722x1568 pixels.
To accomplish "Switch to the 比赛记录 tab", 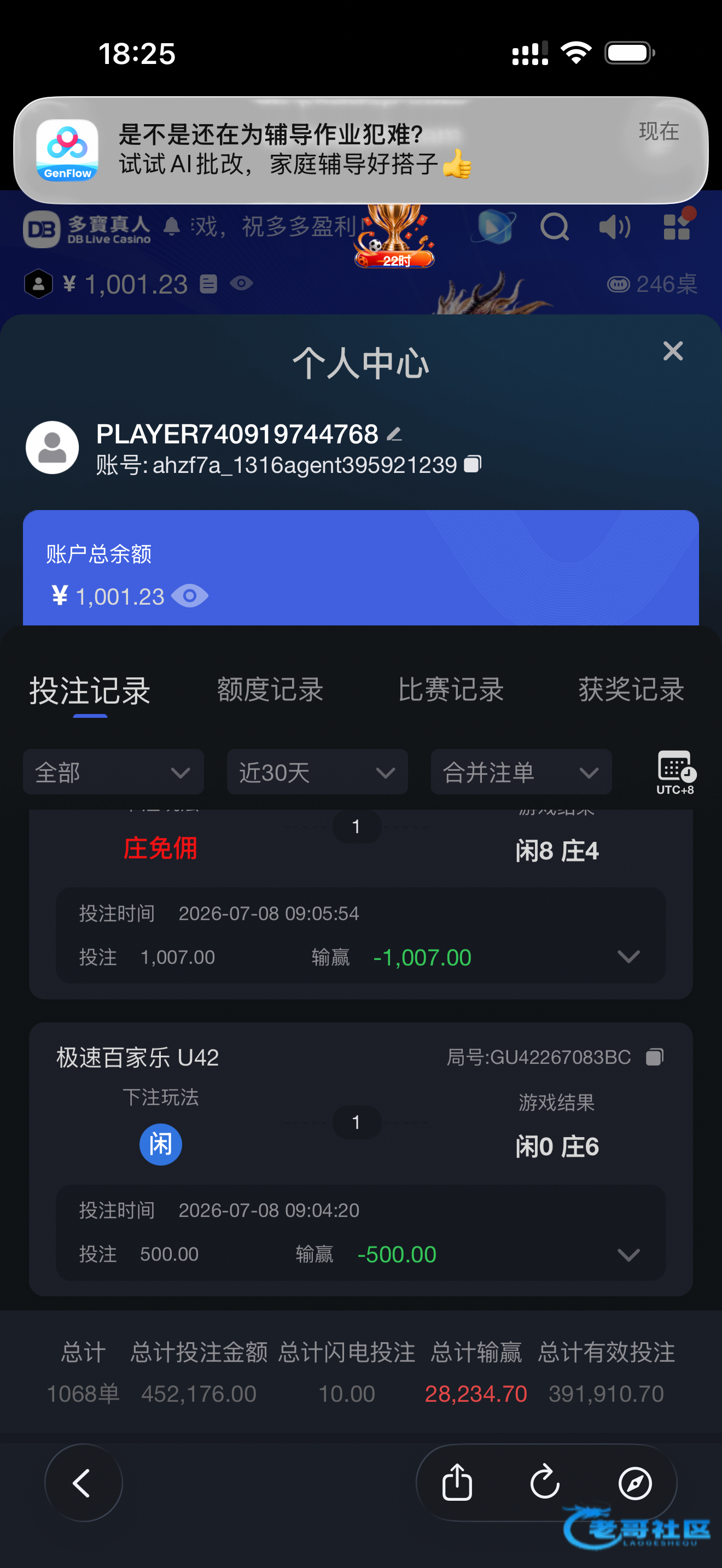I will point(451,691).
